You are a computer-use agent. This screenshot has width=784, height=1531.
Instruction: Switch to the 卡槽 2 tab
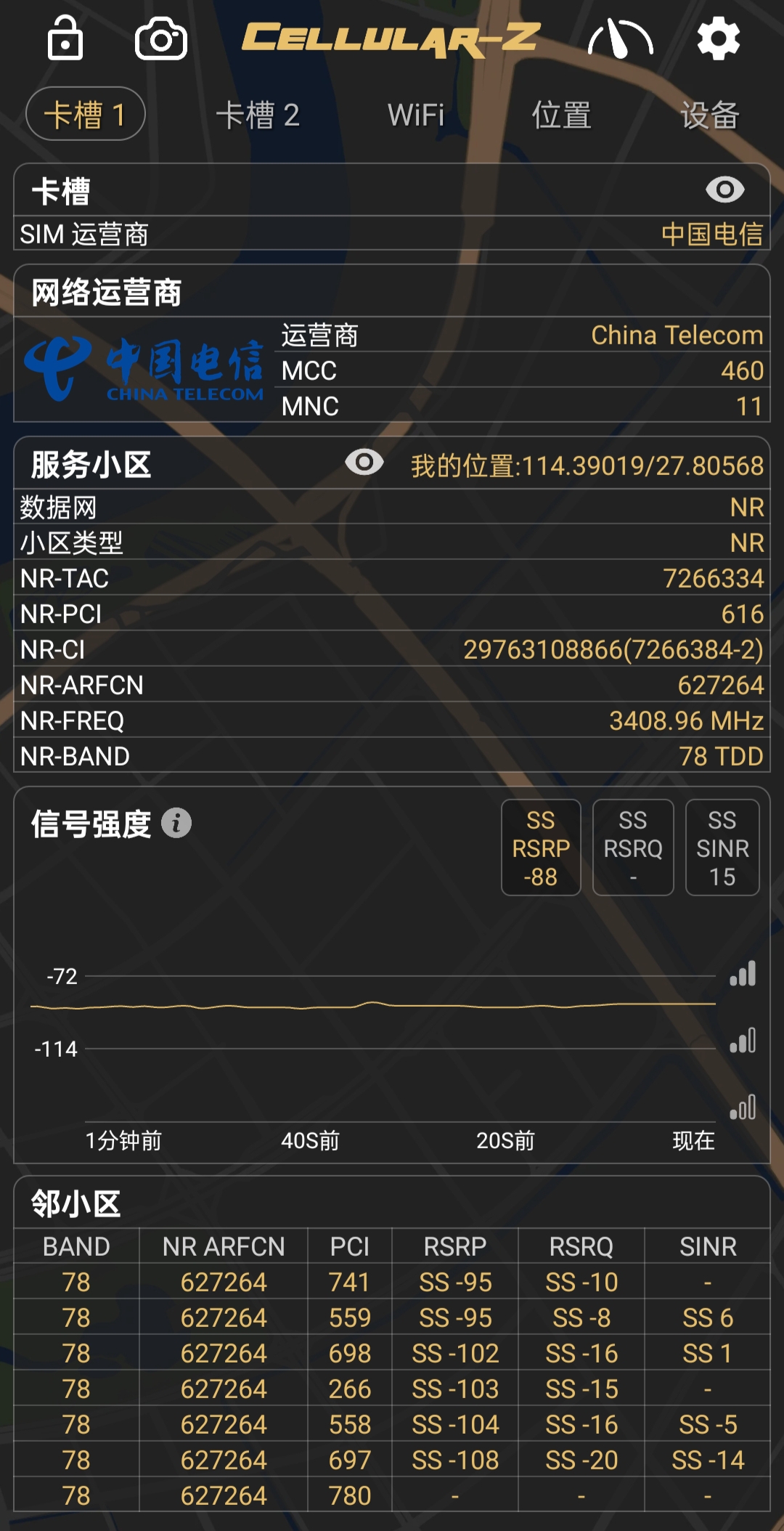[x=258, y=115]
